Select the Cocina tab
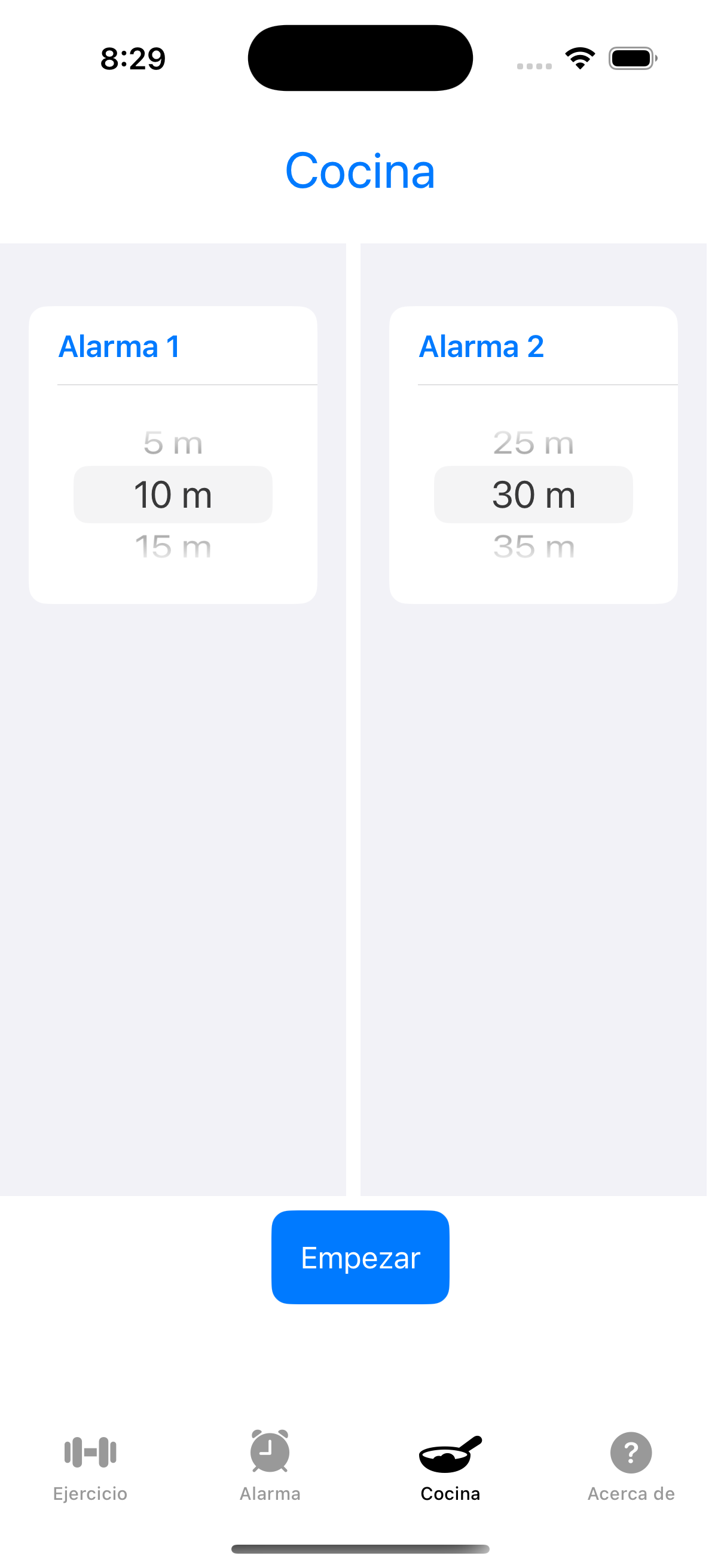 [450, 1466]
